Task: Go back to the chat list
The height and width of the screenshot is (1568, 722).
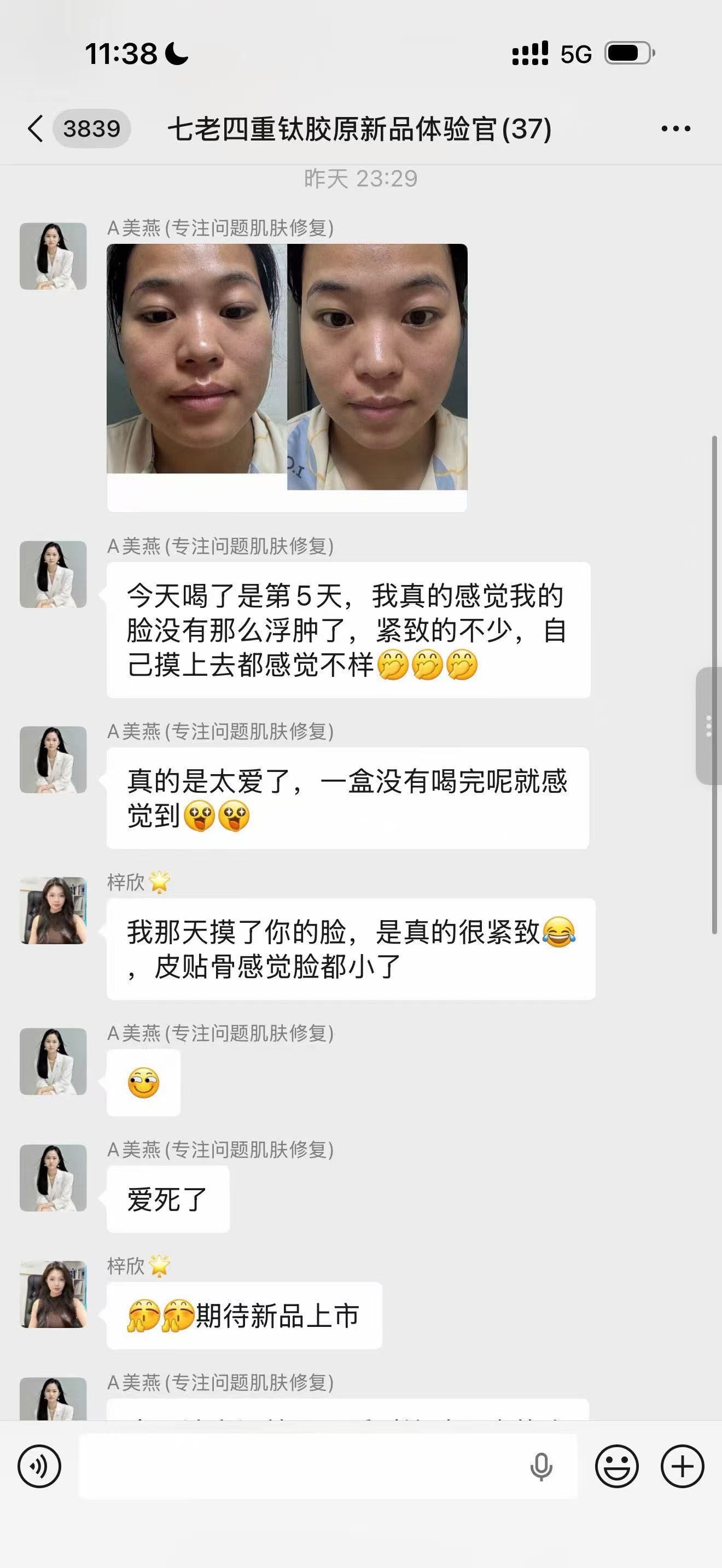Action: pos(37,128)
